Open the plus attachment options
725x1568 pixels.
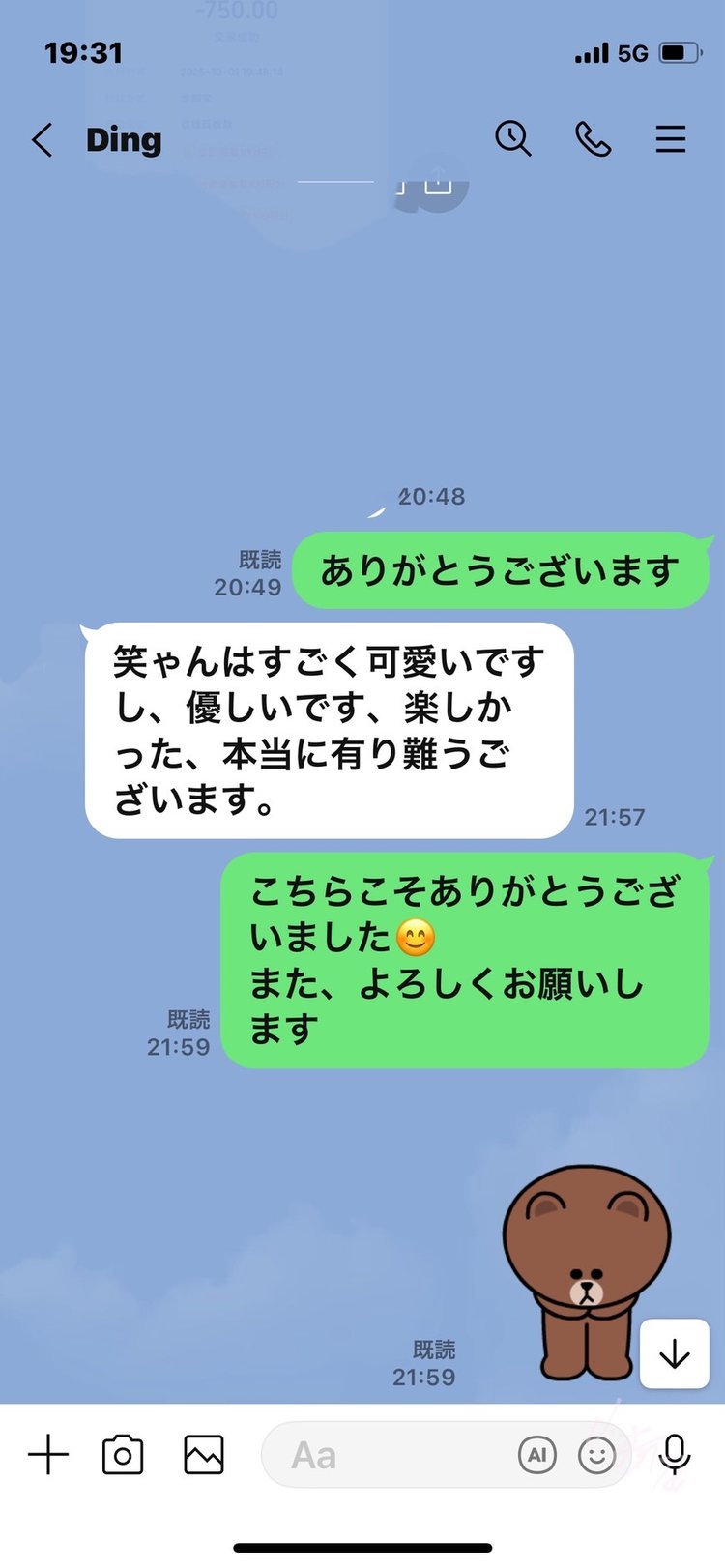click(48, 1454)
